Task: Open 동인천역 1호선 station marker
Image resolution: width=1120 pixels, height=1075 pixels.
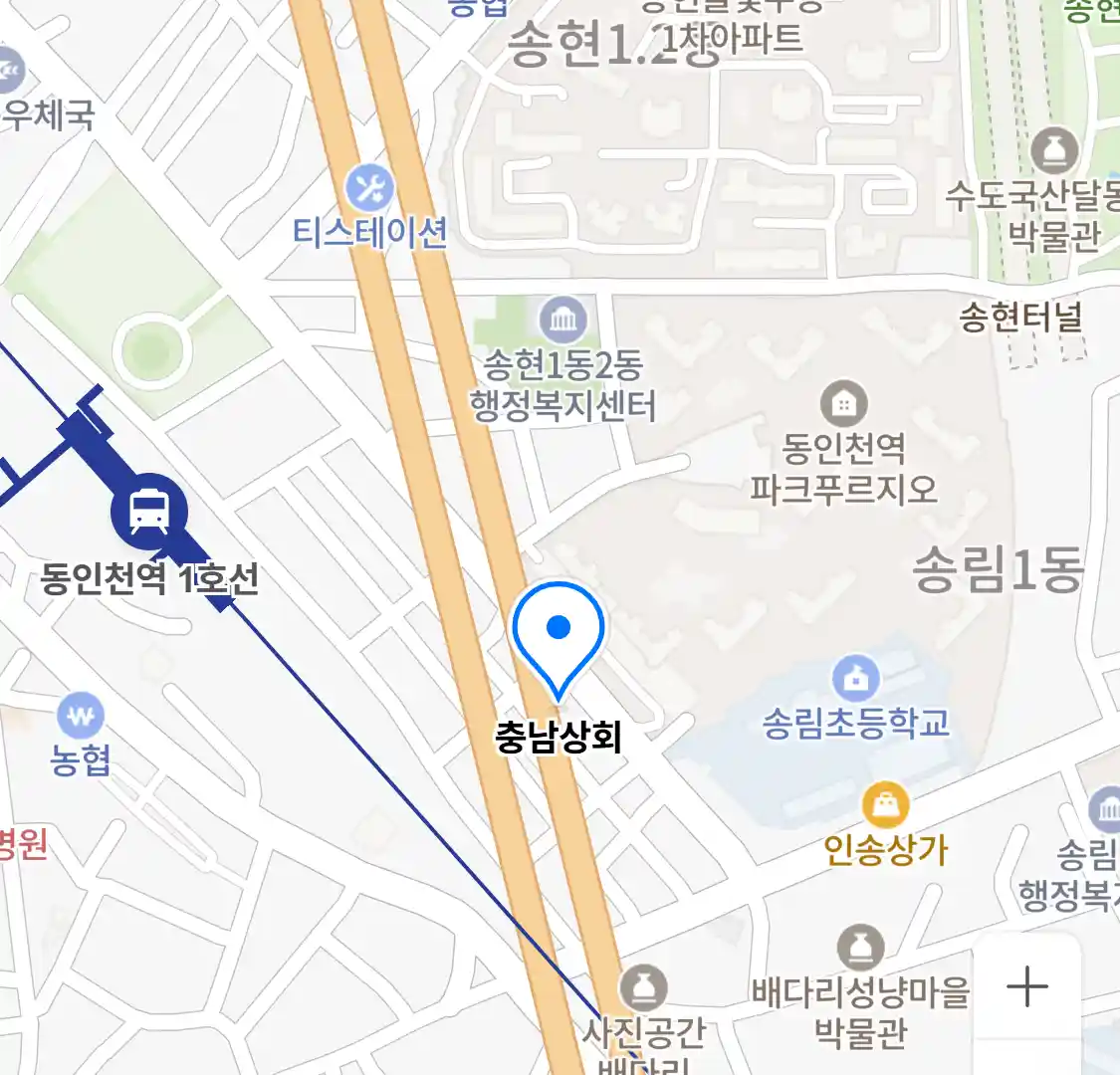Action: tap(149, 512)
